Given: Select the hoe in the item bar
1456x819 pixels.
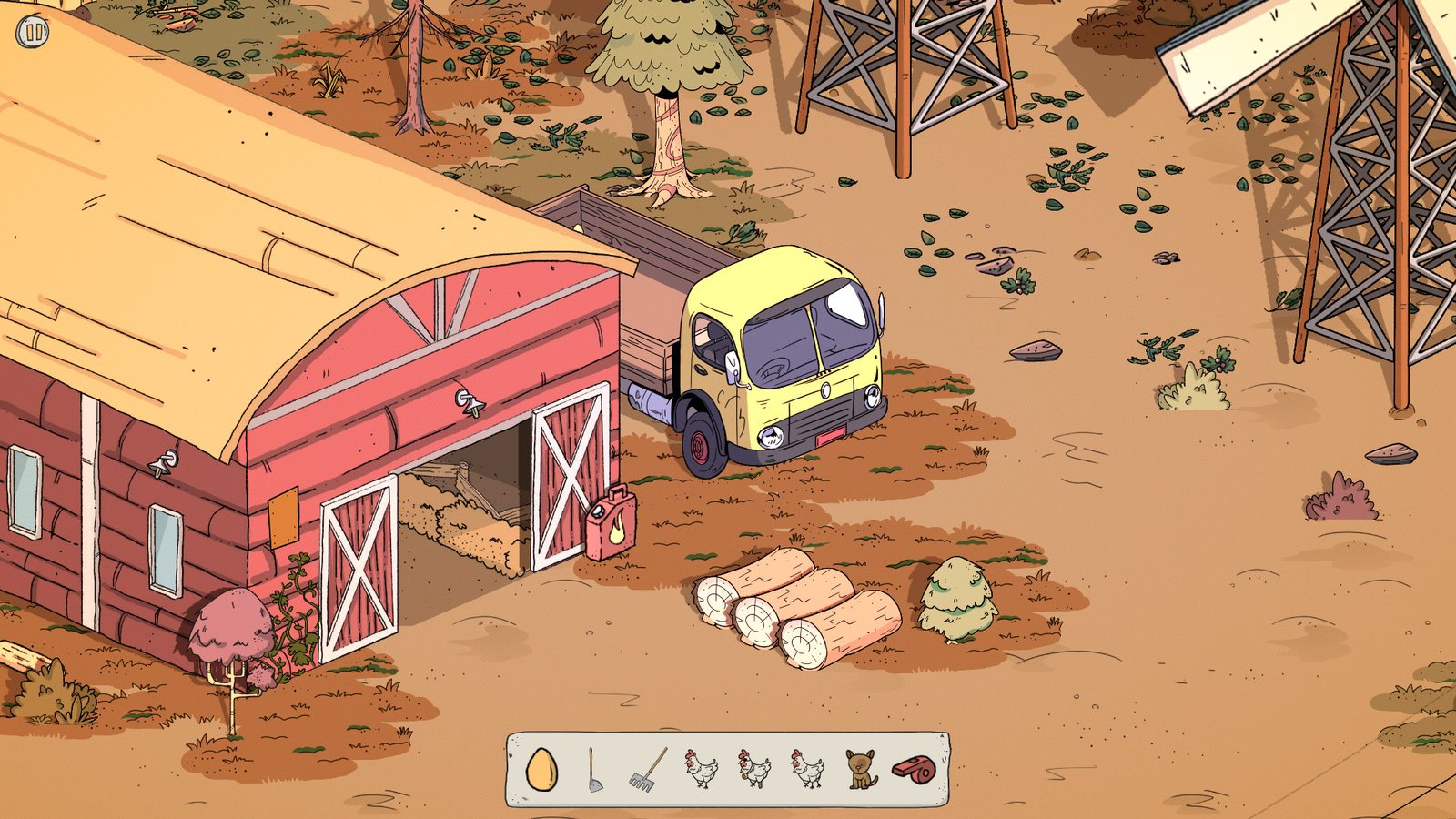Looking at the screenshot, I should tap(593, 770).
